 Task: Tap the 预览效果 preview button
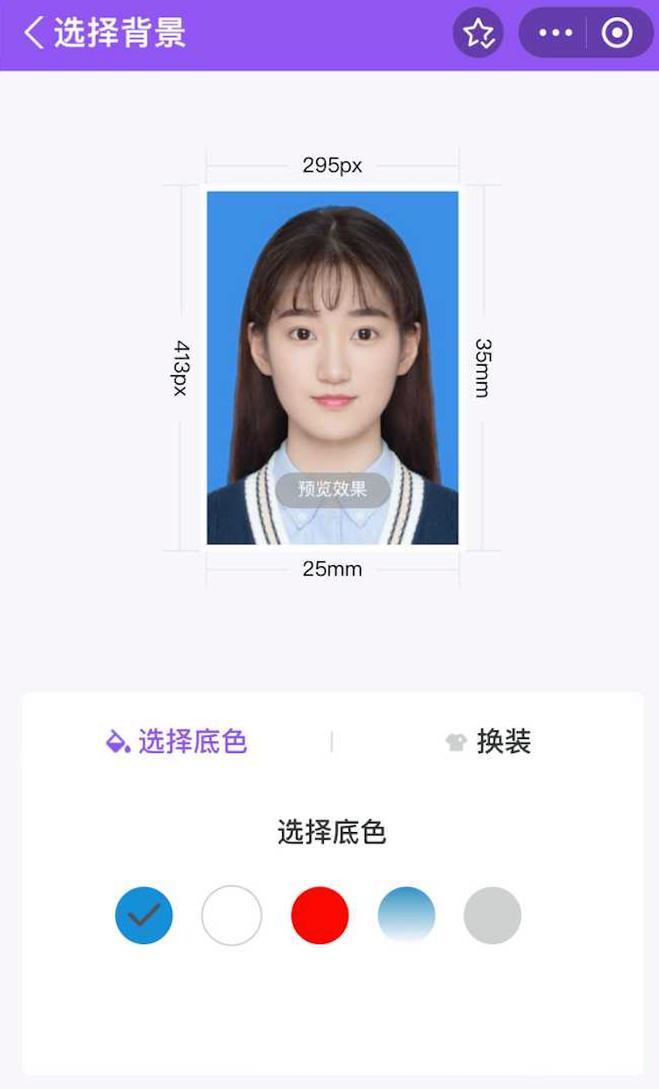click(332, 489)
